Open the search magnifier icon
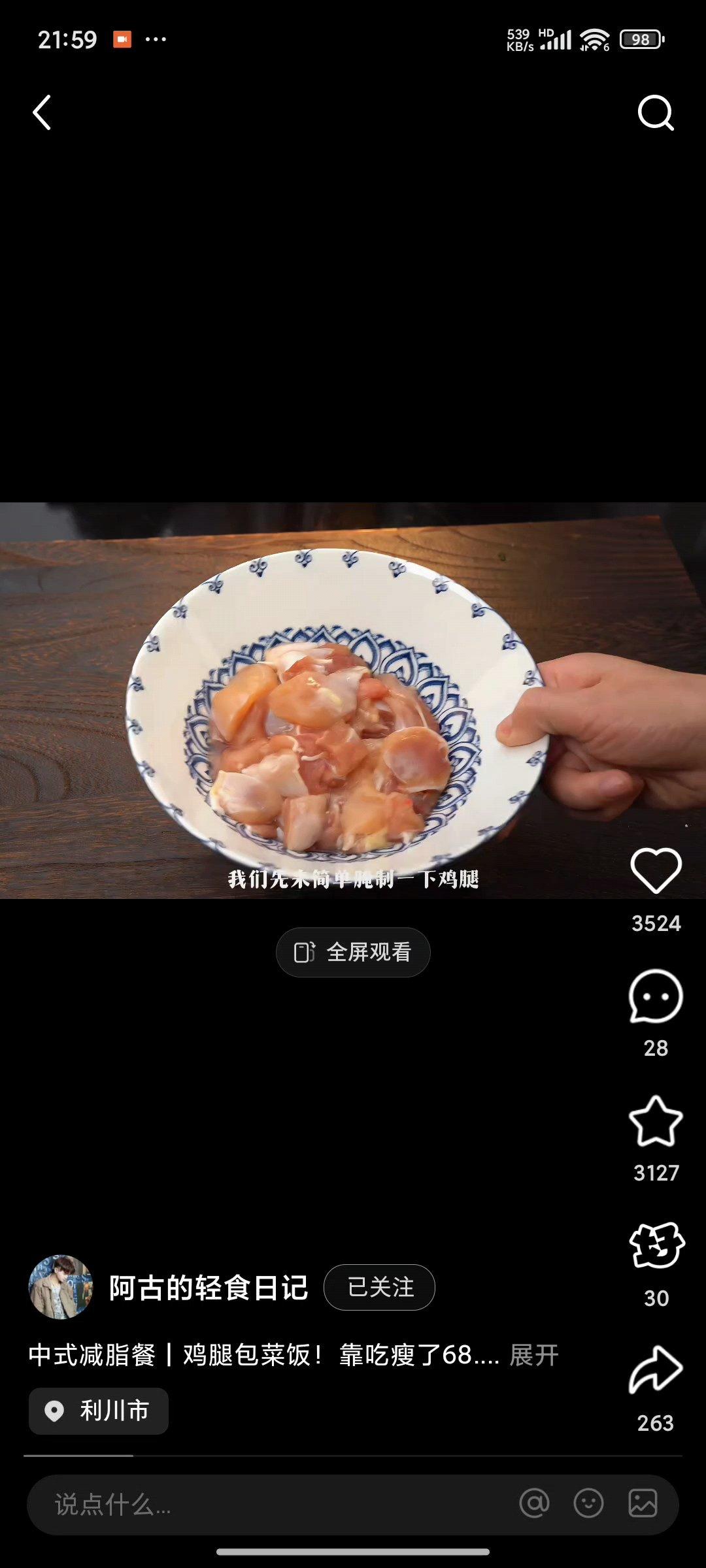 pos(656,113)
